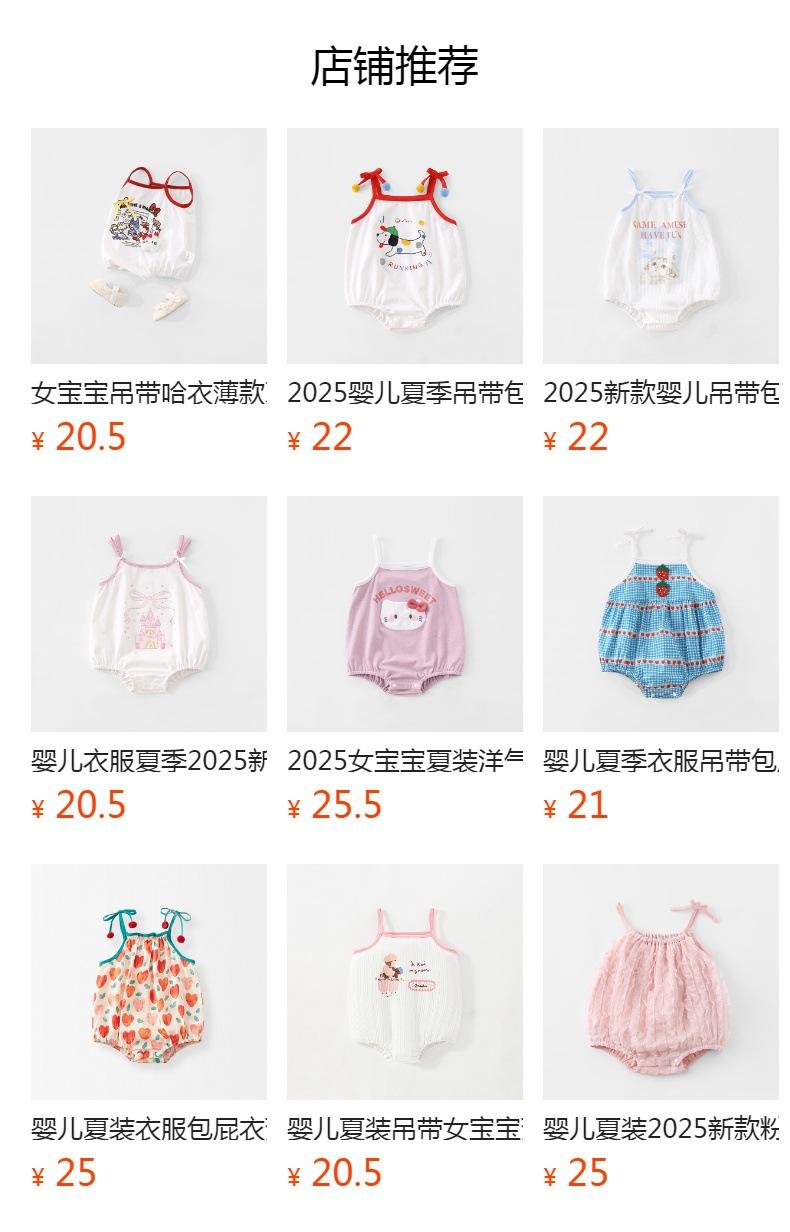Open the 婴儿夏装2025新款粉 romper item
The width and height of the screenshot is (790, 1232).
660,982
